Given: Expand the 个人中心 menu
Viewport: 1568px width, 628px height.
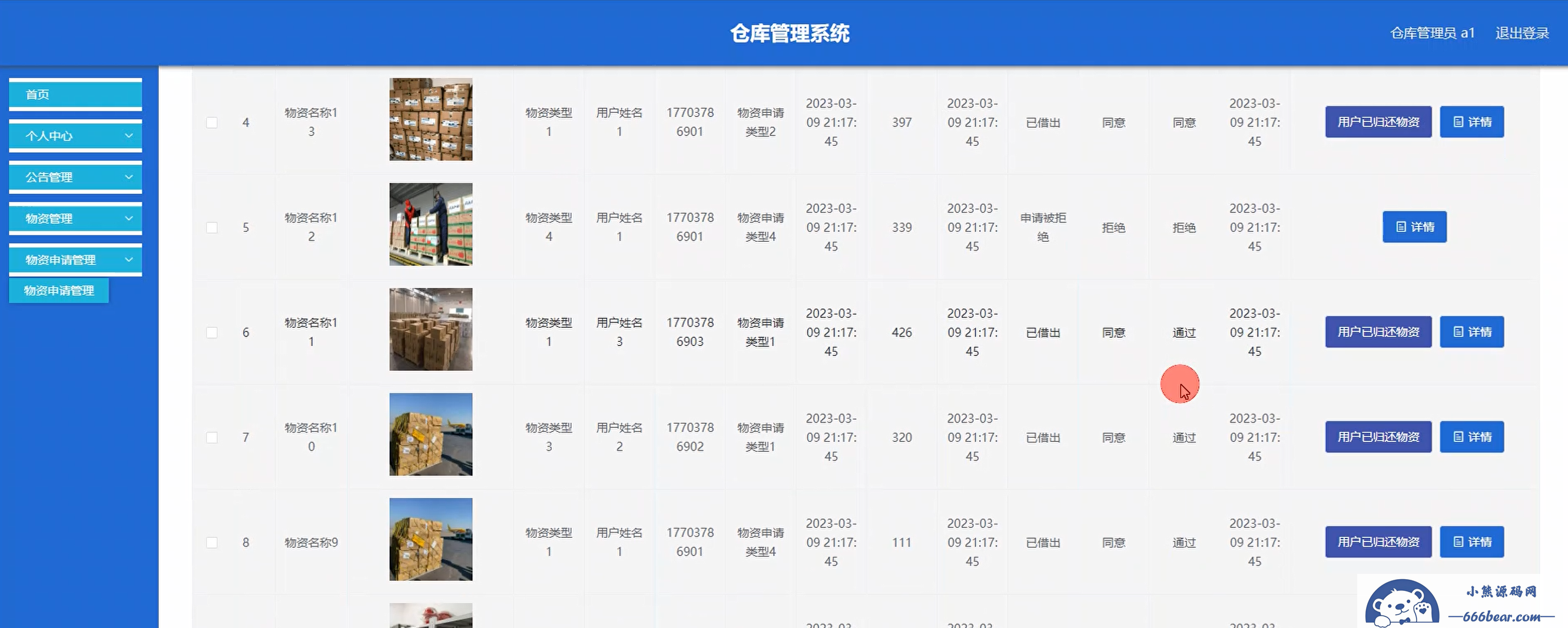Looking at the screenshot, I should [75, 136].
